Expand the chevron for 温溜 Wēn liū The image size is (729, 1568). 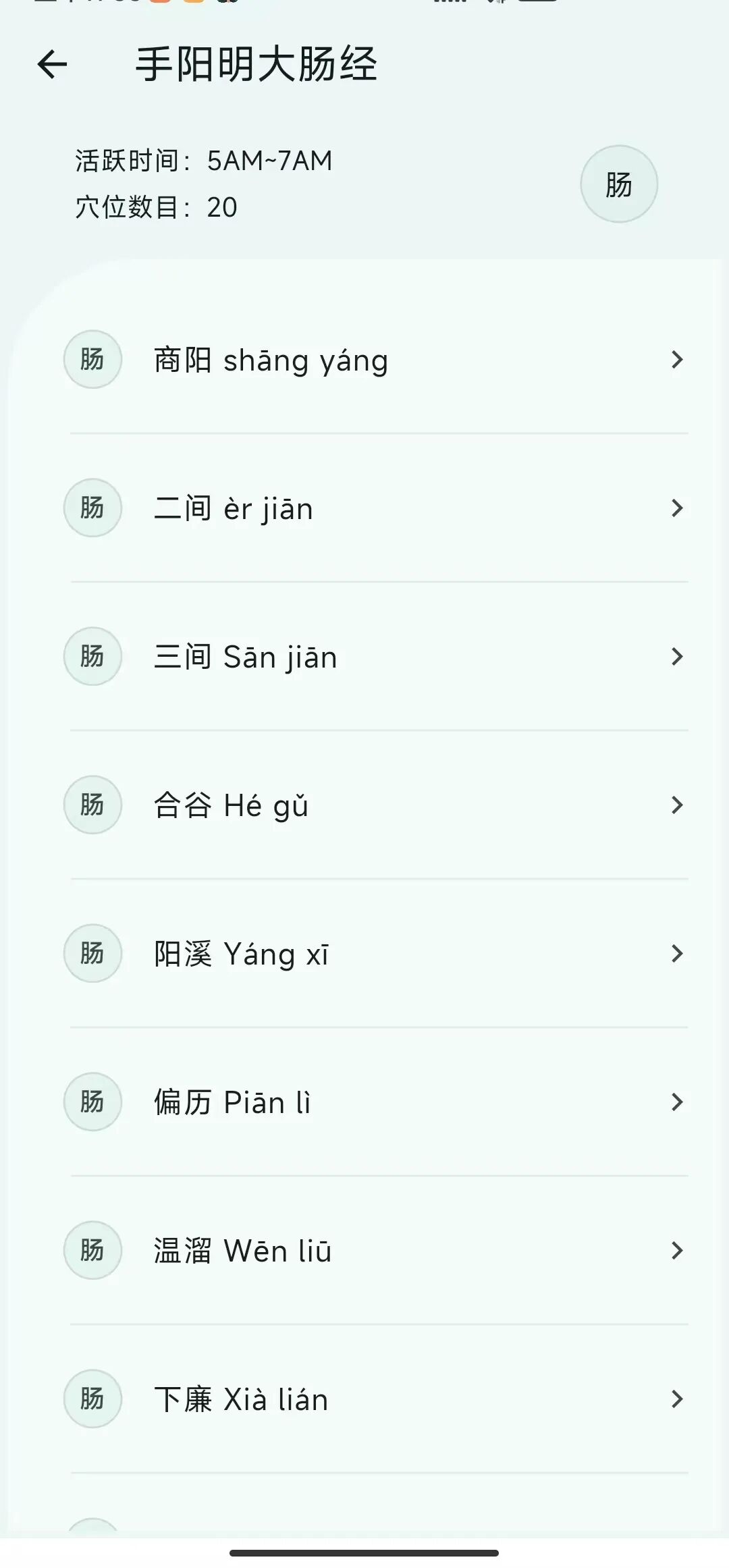(x=679, y=1250)
